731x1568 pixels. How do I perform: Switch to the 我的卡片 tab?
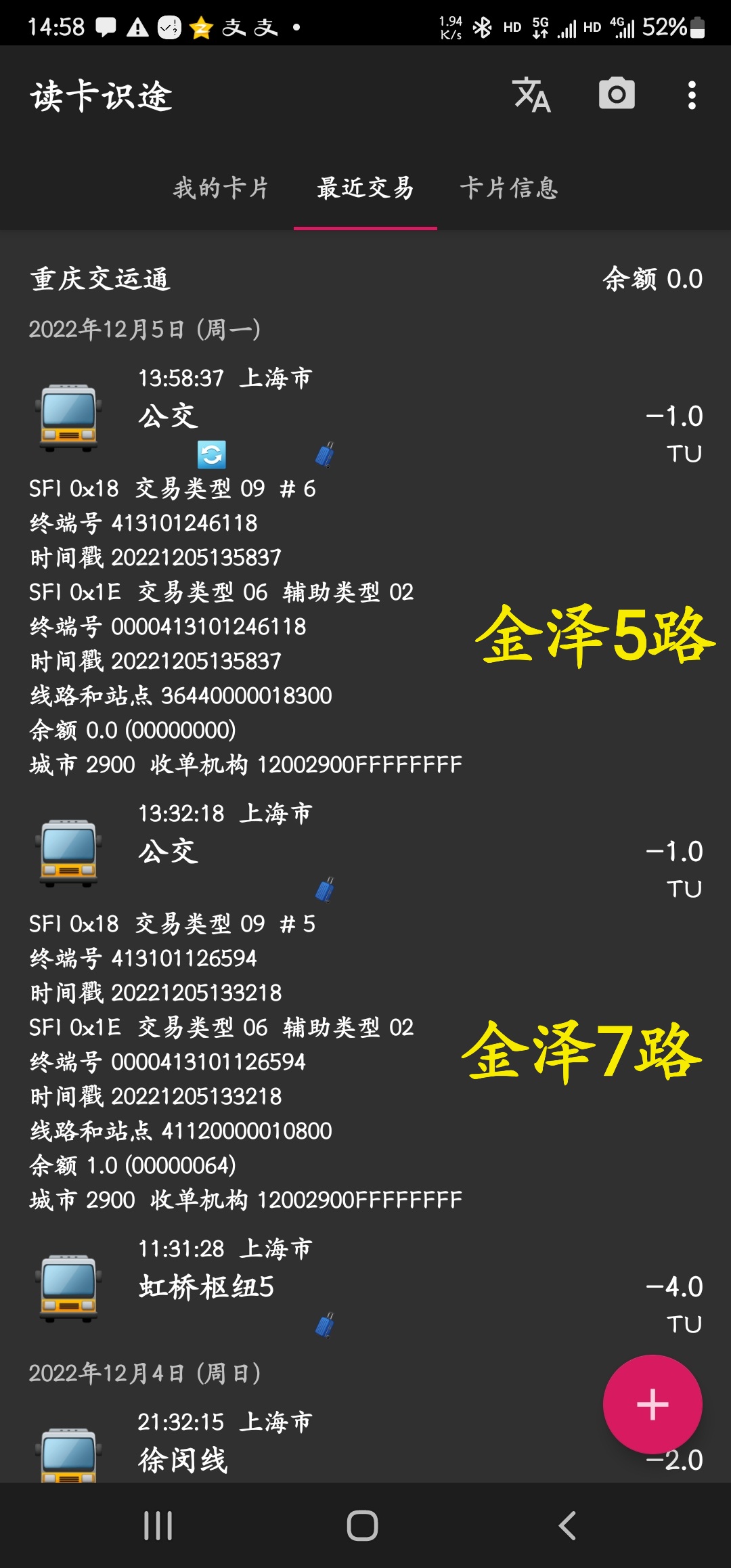point(221,188)
